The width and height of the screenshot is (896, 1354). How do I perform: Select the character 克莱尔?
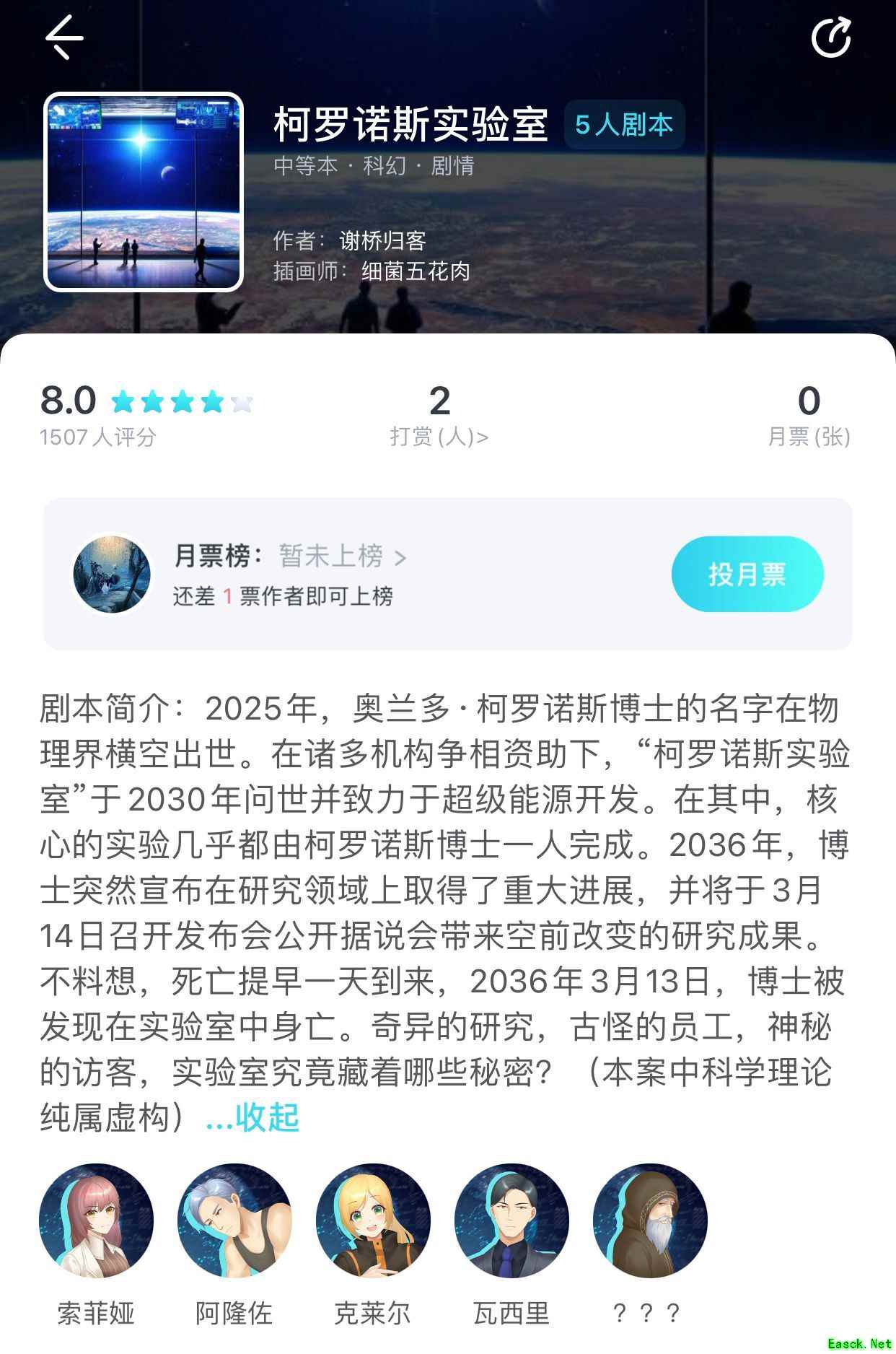(x=373, y=1221)
